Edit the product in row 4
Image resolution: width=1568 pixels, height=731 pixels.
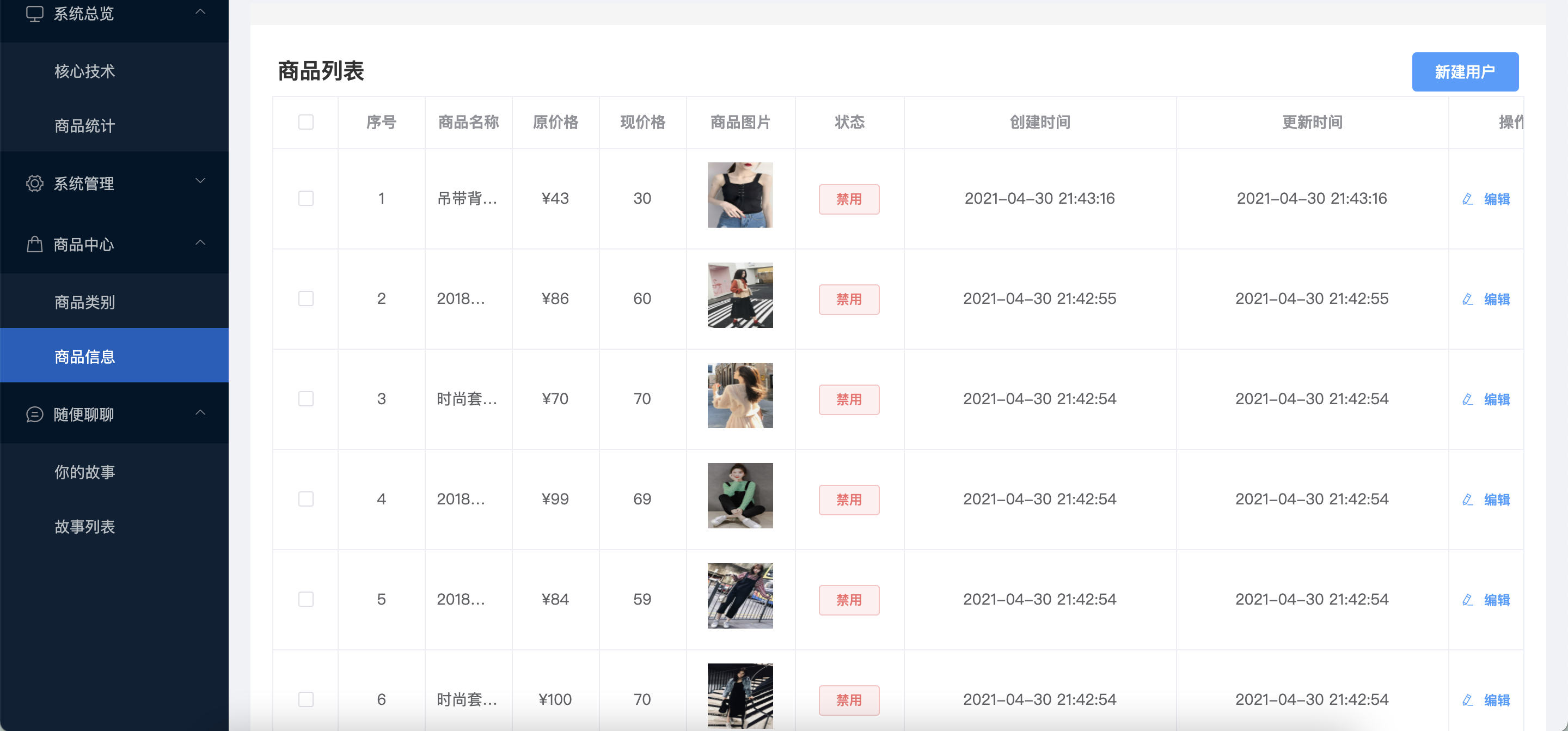pyautogui.click(x=1486, y=499)
